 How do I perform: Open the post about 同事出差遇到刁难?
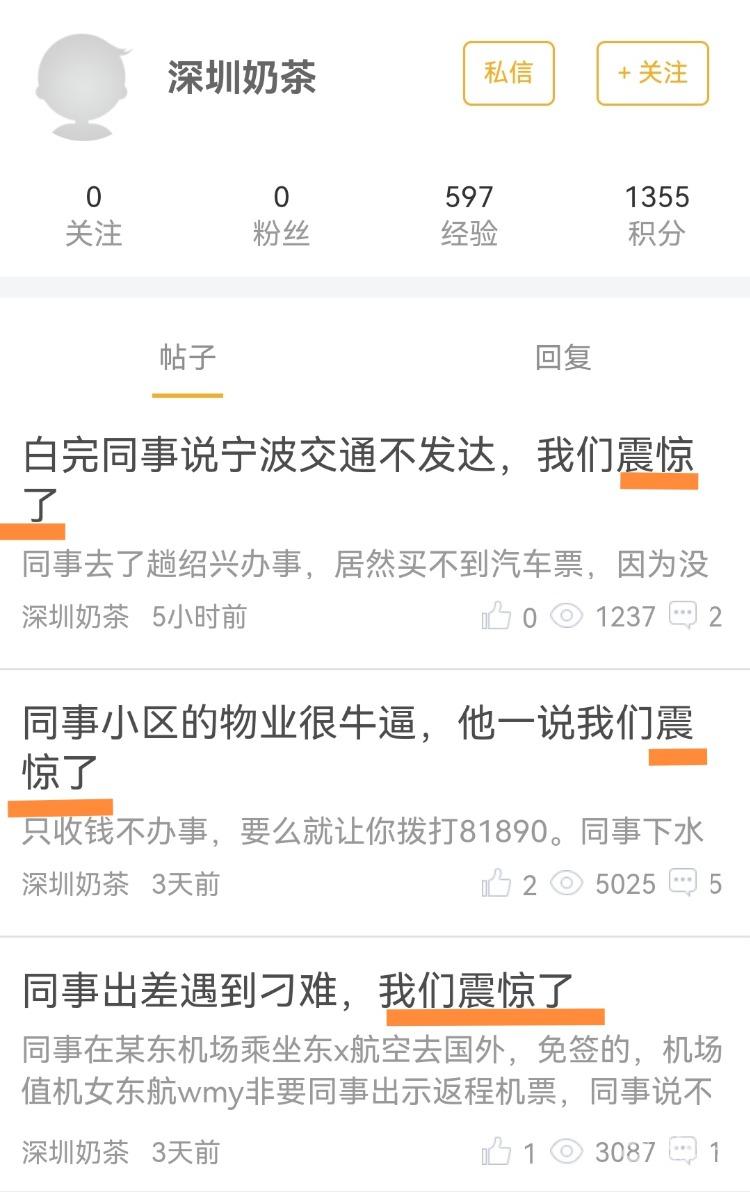tap(298, 992)
